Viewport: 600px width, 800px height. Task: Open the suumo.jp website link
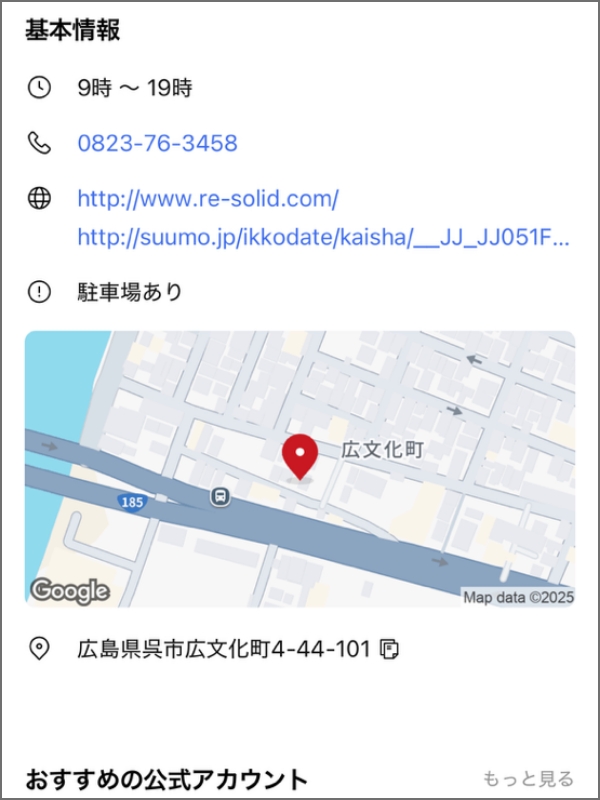323,238
